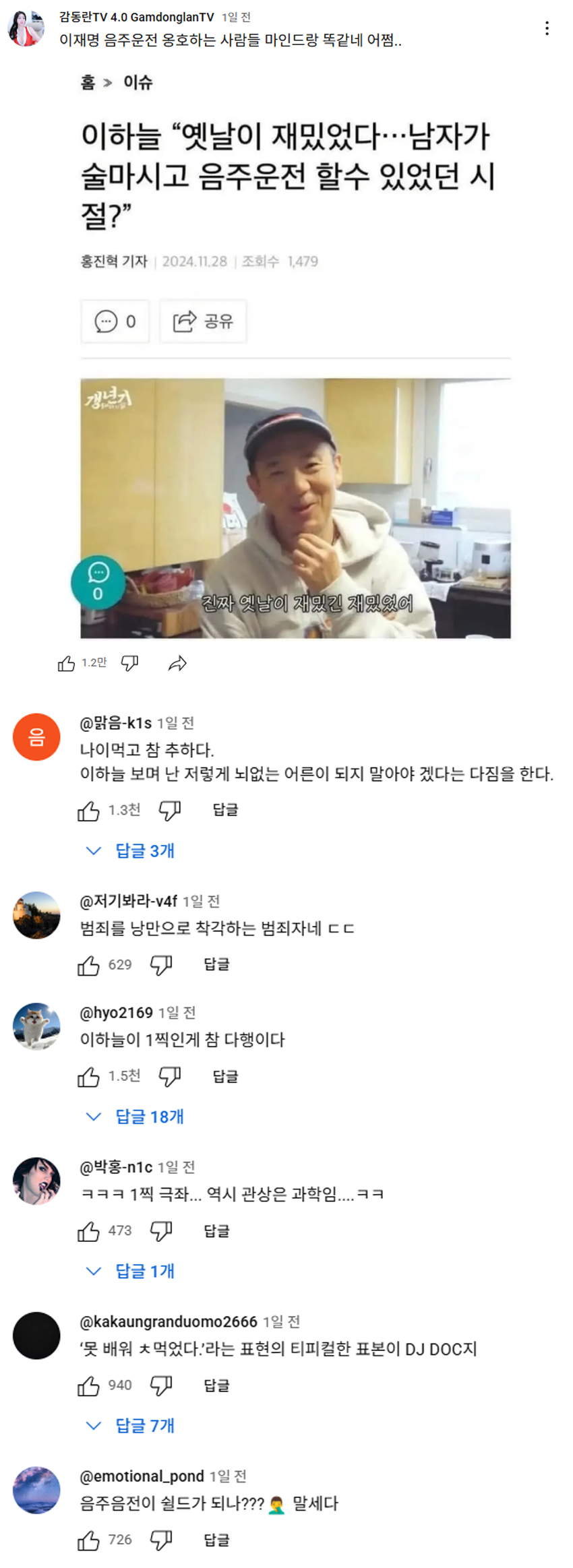
Task: Like the comment by @맑음-k1s
Action: click(88, 811)
